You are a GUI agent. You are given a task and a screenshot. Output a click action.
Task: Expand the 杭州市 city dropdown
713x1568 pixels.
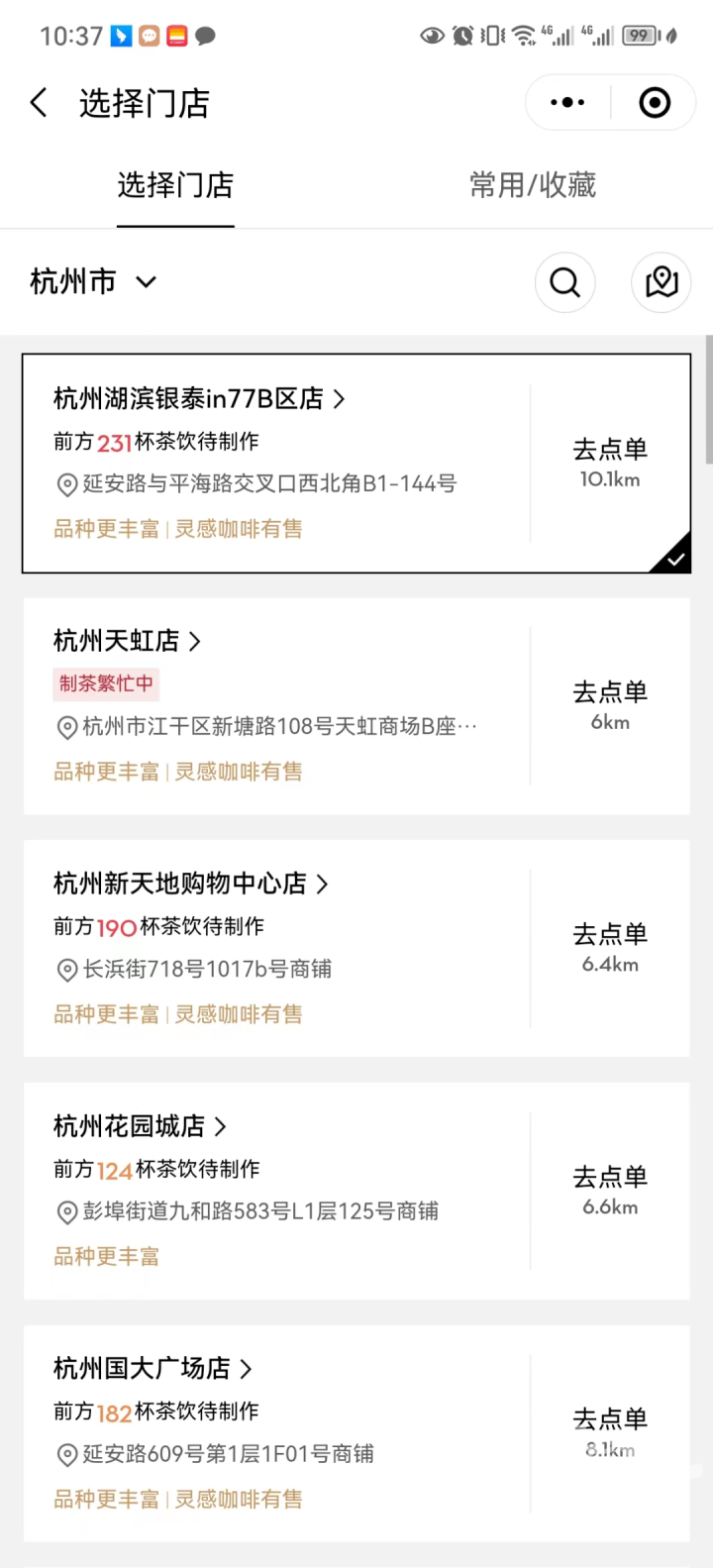click(x=93, y=282)
